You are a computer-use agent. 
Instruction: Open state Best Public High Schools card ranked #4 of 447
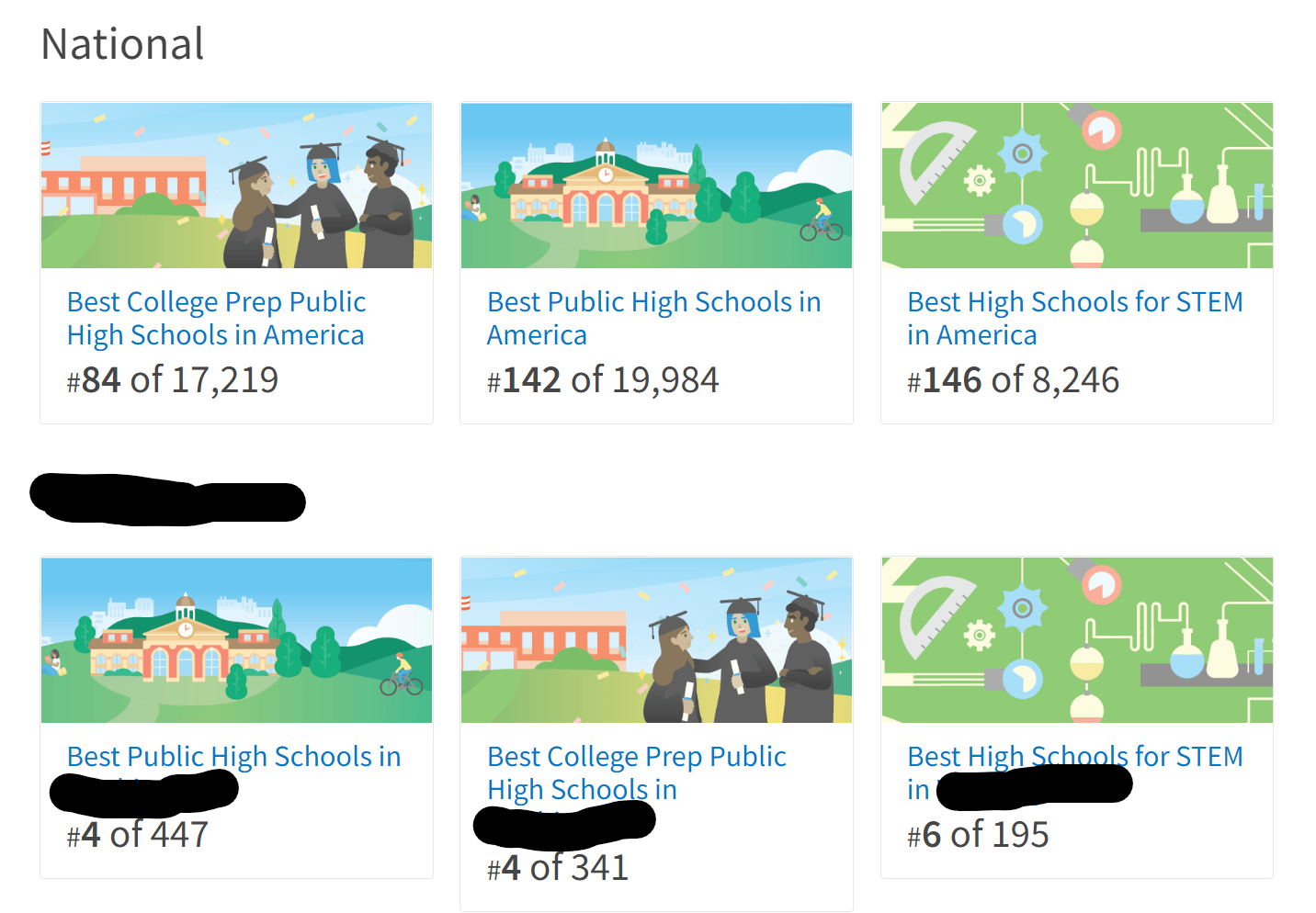tap(233, 757)
